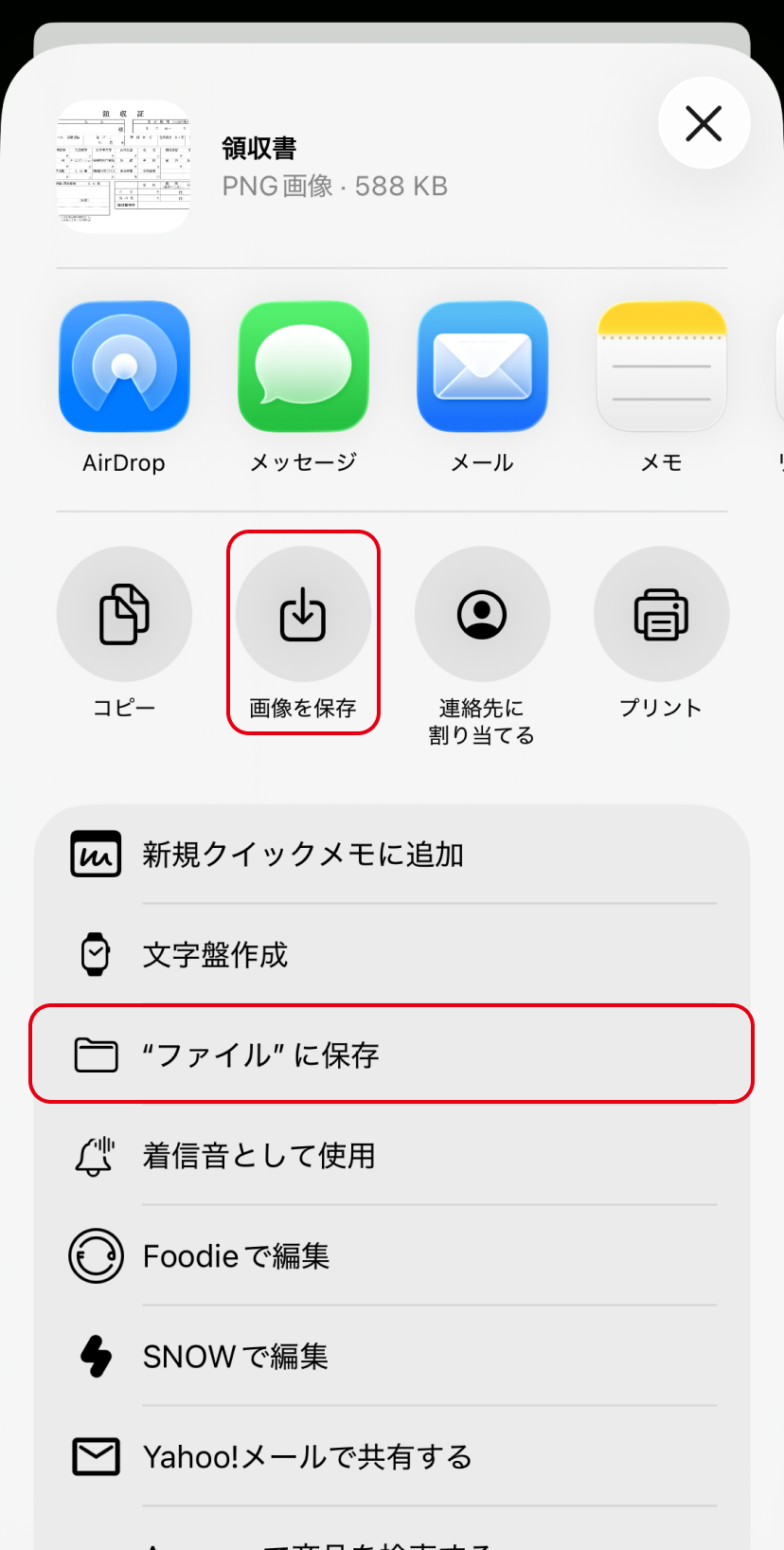Choose 着信音として使用
This screenshot has height=1550, width=784.
[392, 1155]
